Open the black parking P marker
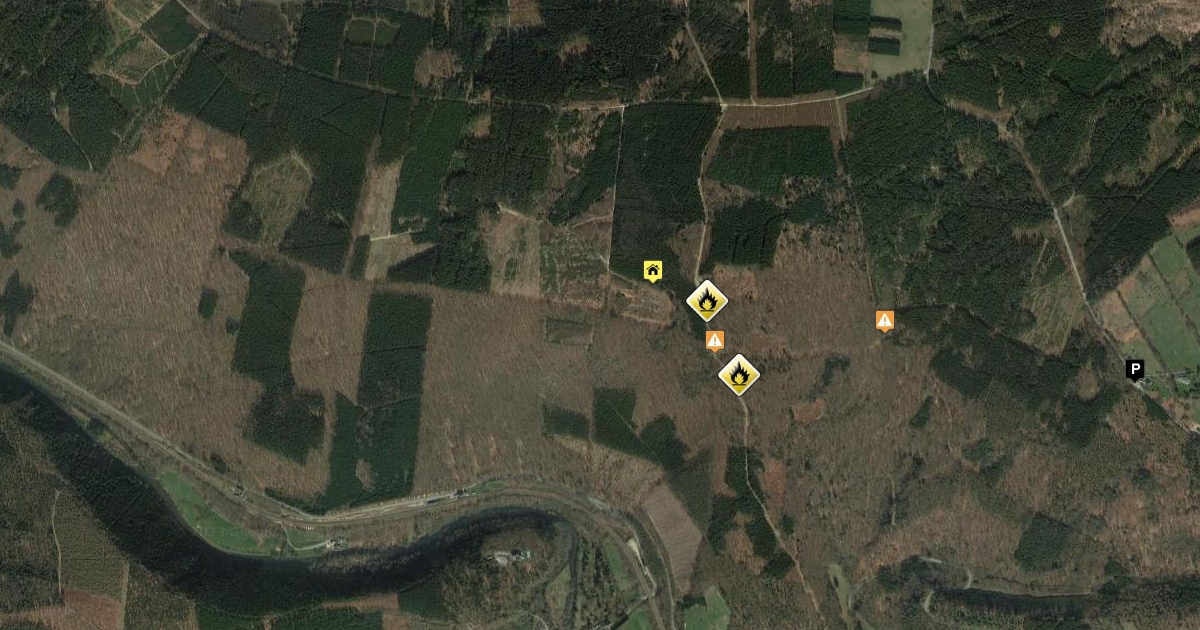 [1135, 370]
